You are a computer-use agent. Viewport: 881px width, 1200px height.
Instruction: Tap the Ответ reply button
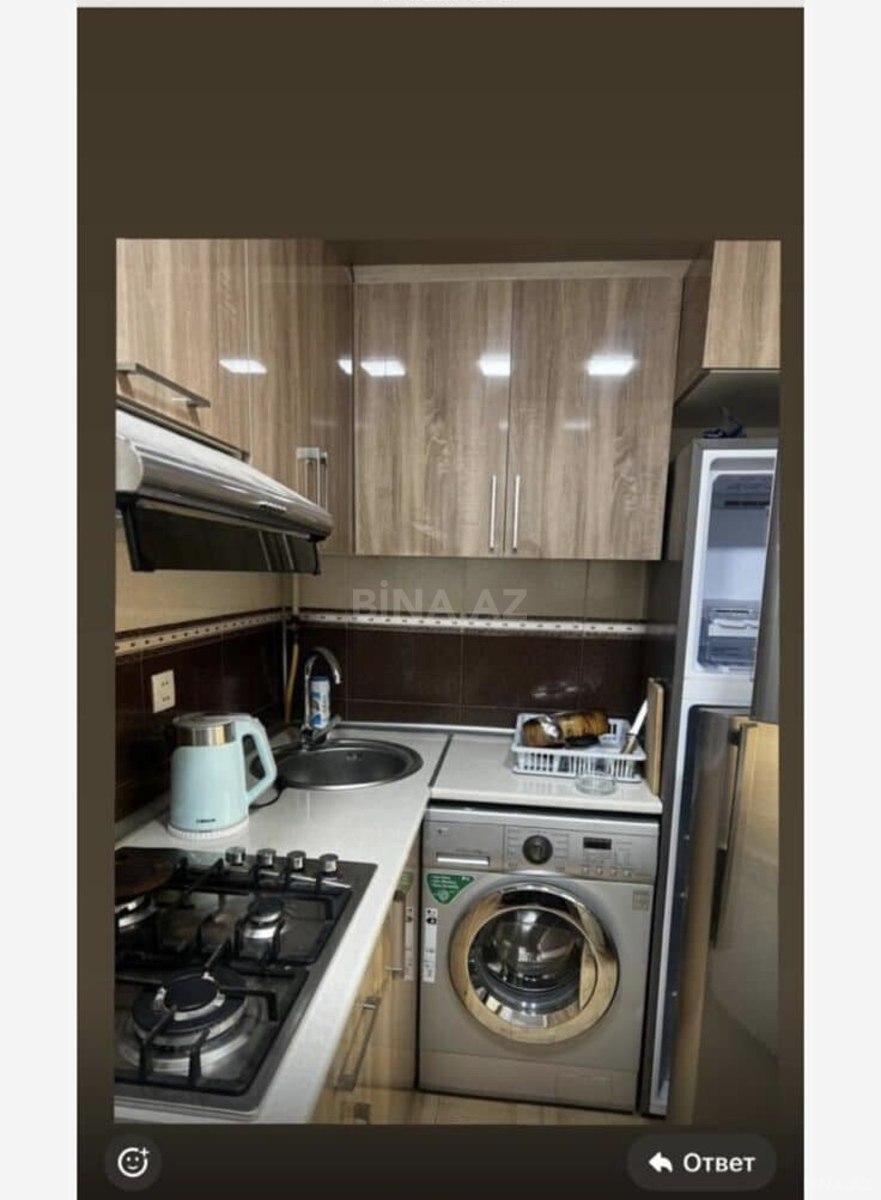pyautogui.click(x=701, y=1162)
